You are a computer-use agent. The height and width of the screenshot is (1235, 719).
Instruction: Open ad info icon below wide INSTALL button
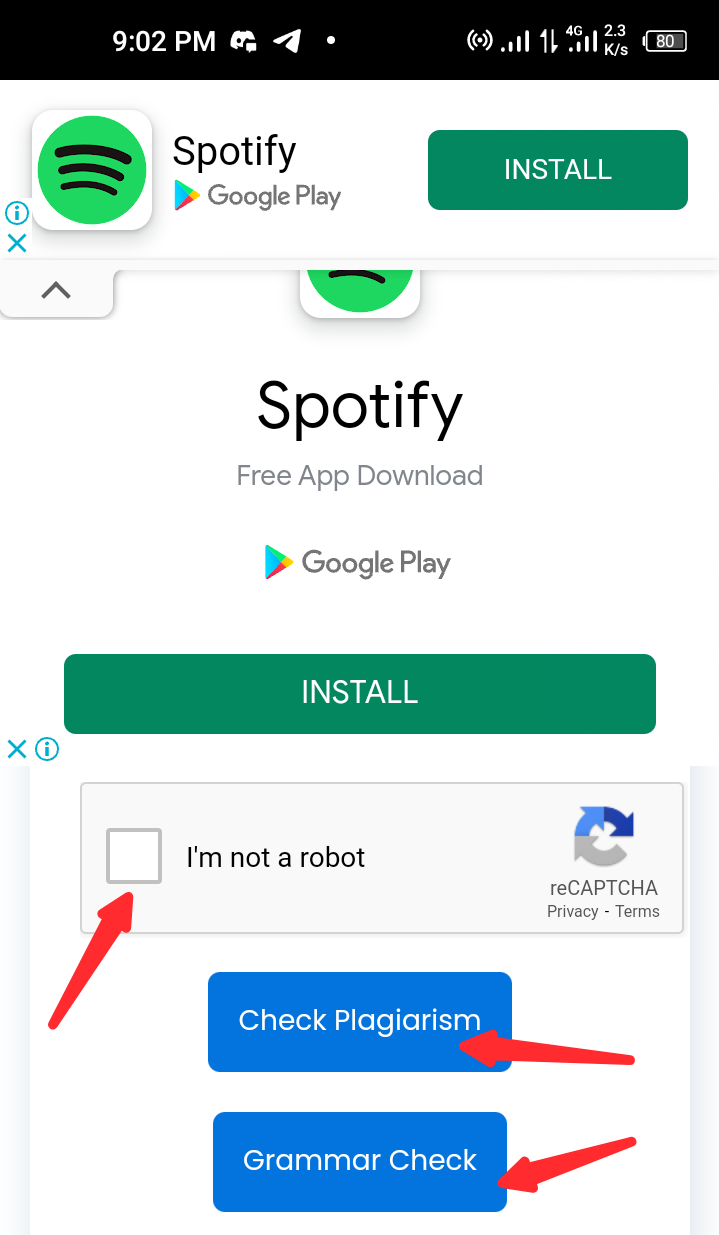(47, 749)
